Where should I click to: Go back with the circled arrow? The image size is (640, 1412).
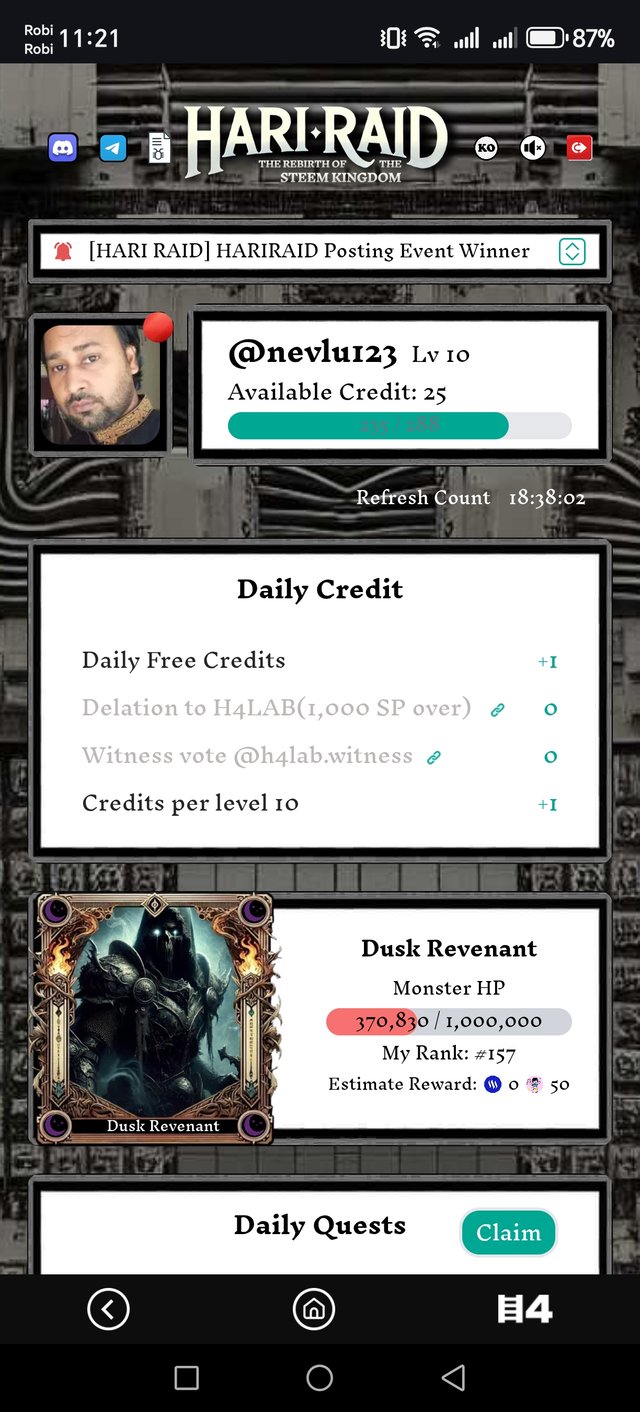pyautogui.click(x=108, y=1309)
